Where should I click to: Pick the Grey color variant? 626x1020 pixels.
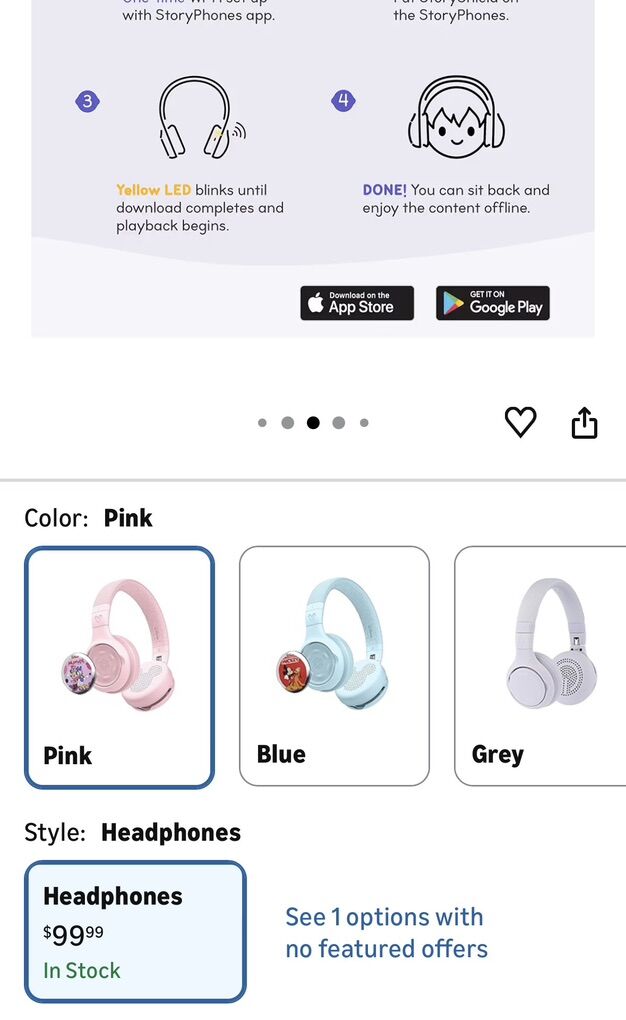[x=540, y=667]
